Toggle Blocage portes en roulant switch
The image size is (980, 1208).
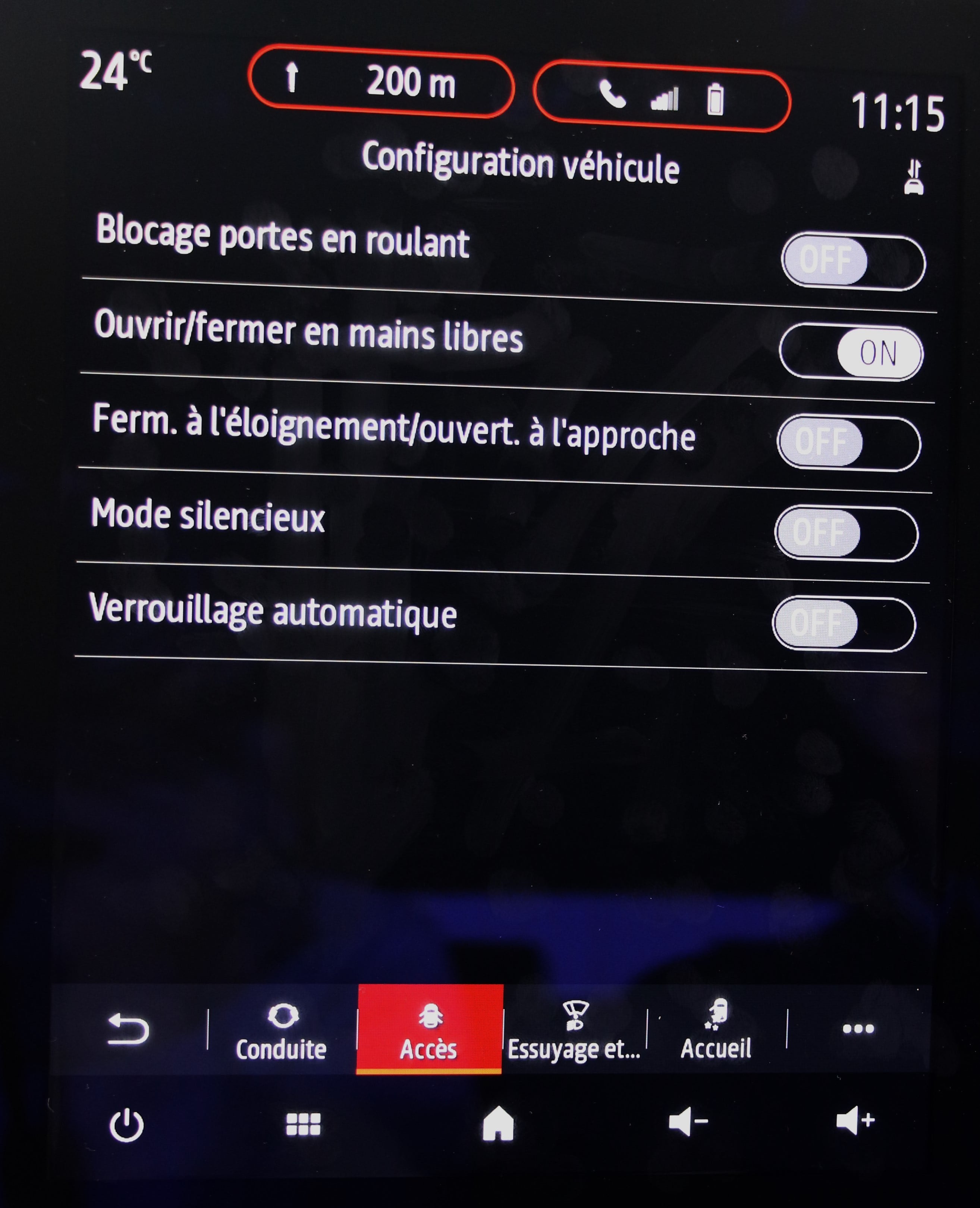point(852,262)
